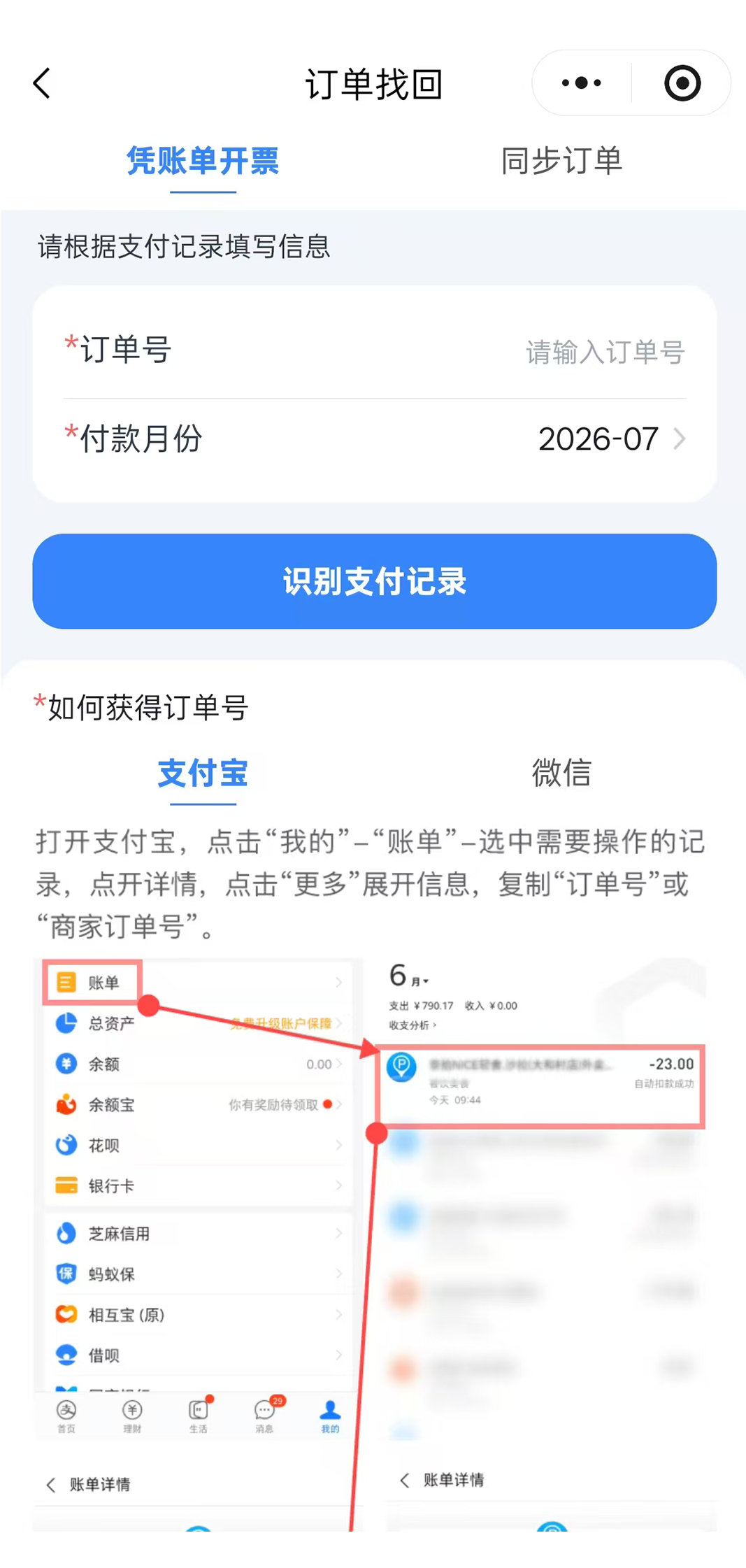746x1568 pixels.
Task: Select the 支付宝 instructions tab
Action: coord(203,774)
